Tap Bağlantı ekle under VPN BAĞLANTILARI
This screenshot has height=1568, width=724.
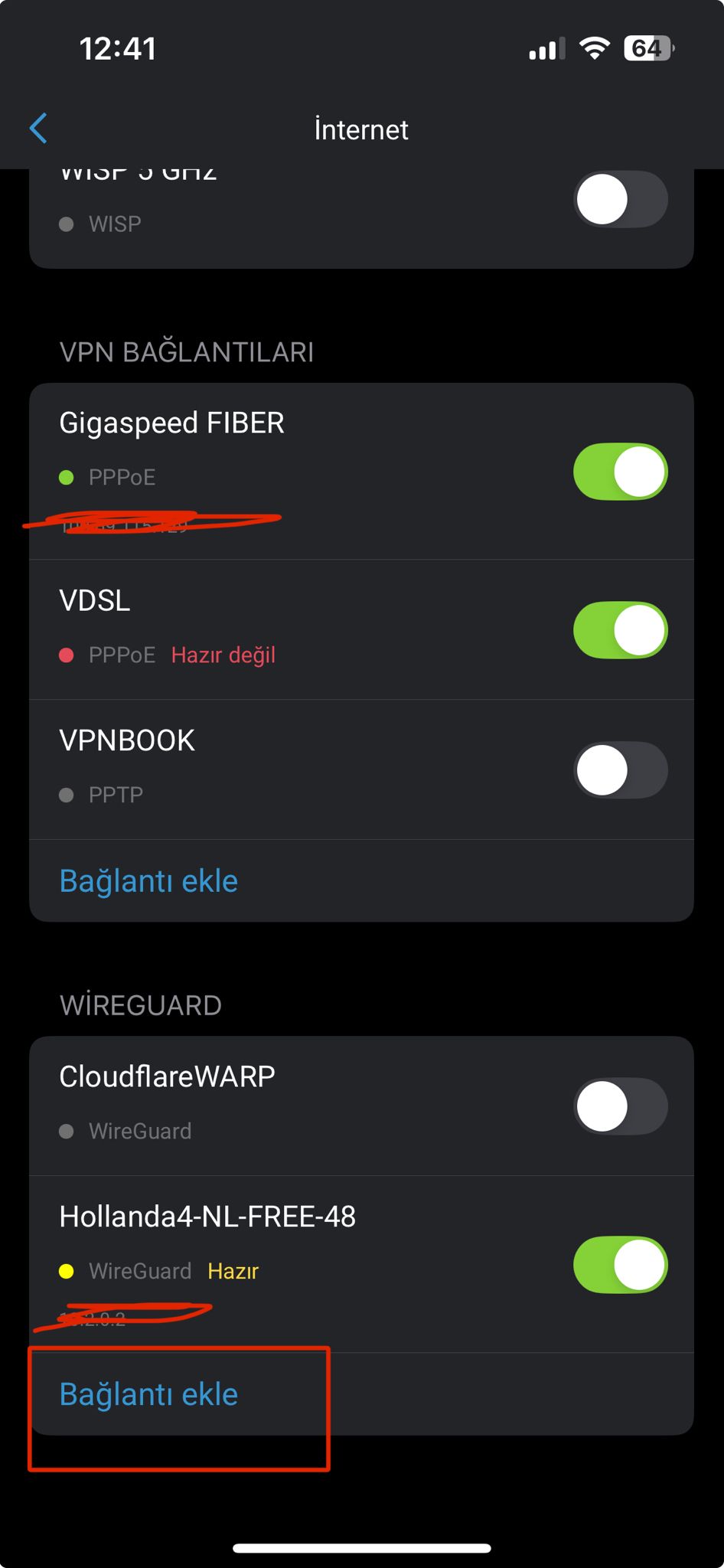tap(148, 881)
